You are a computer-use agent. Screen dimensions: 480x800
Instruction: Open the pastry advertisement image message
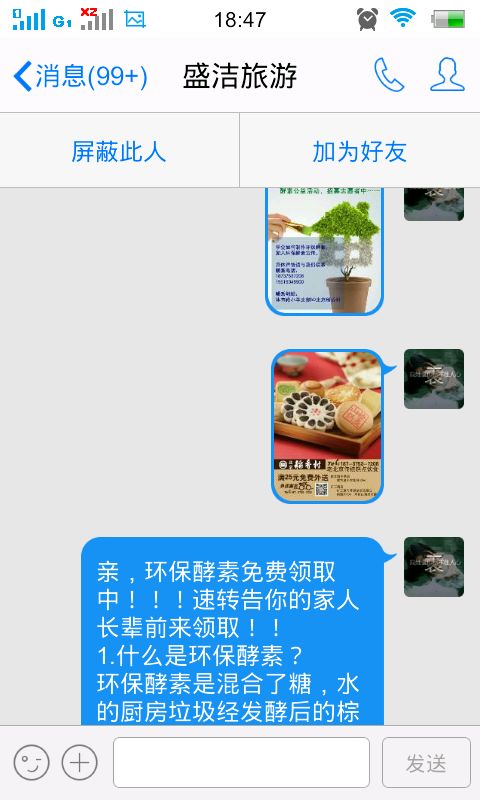pyautogui.click(x=327, y=426)
